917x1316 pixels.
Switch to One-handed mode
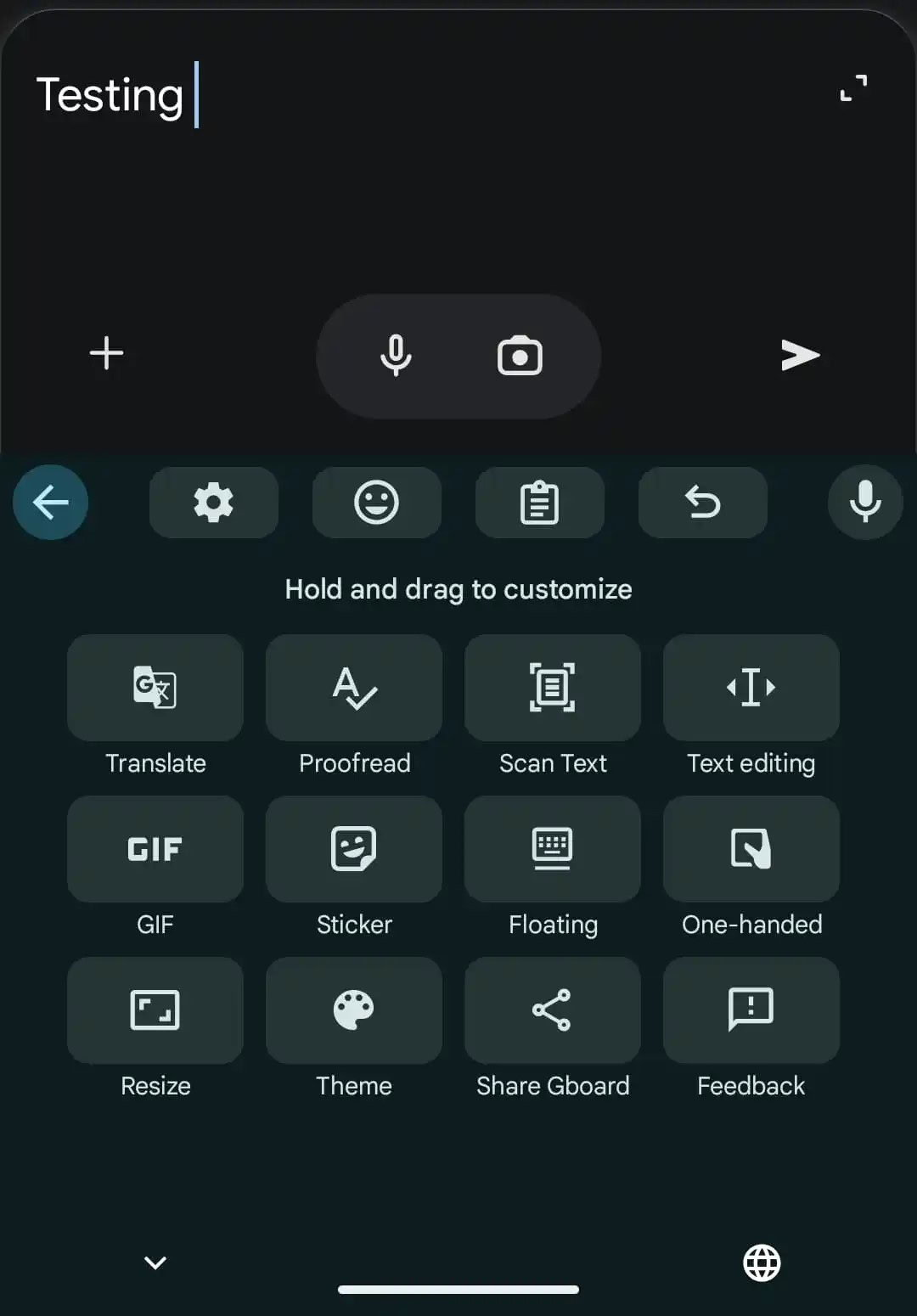751,849
